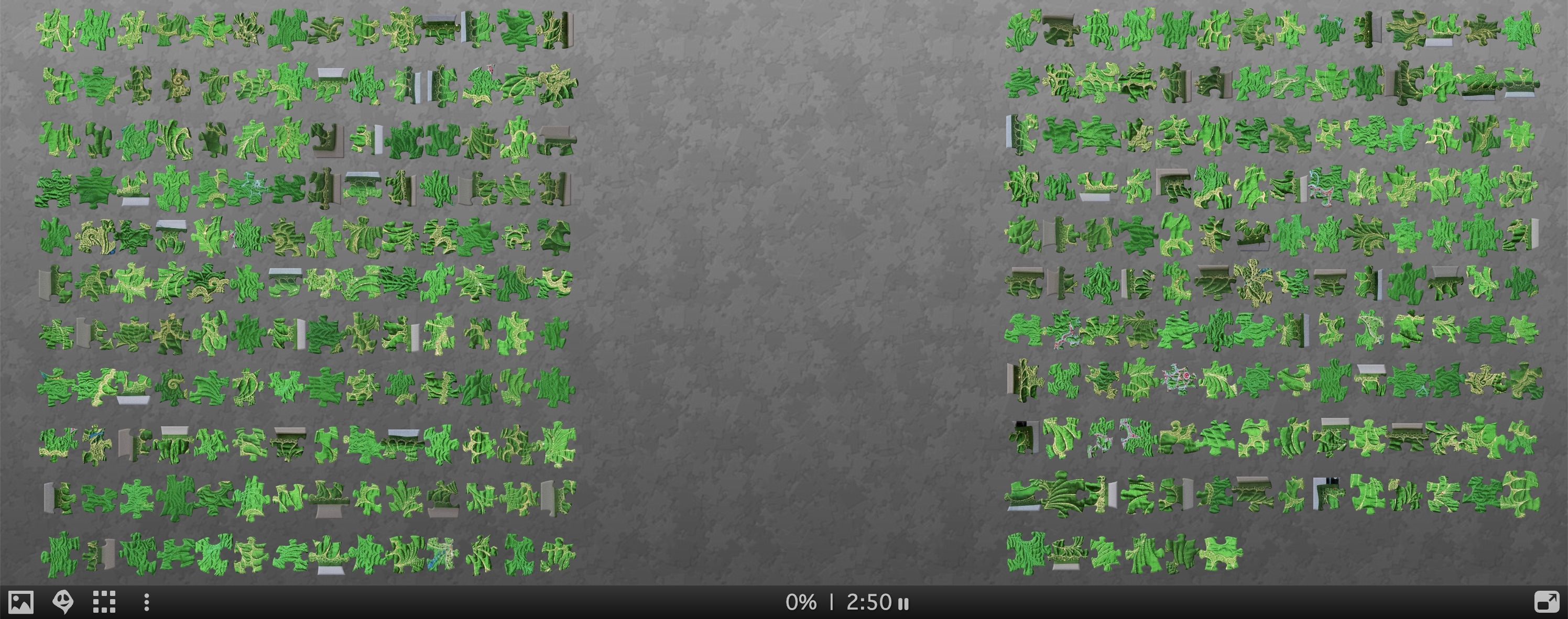Image resolution: width=1568 pixels, height=619 pixels.
Task: Pause the puzzle timer
Action: [x=903, y=603]
